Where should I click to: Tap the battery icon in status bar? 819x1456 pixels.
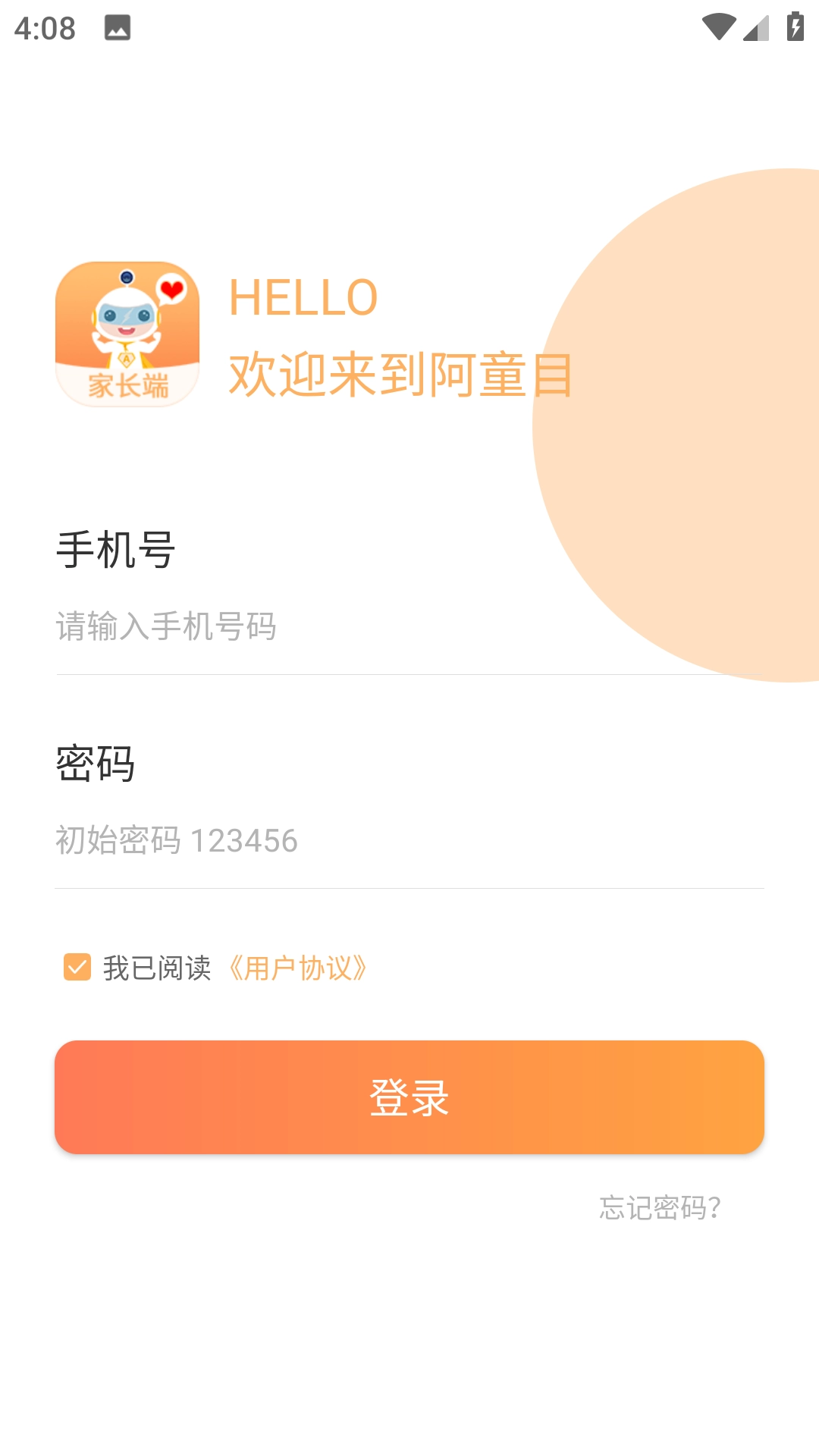tap(794, 25)
